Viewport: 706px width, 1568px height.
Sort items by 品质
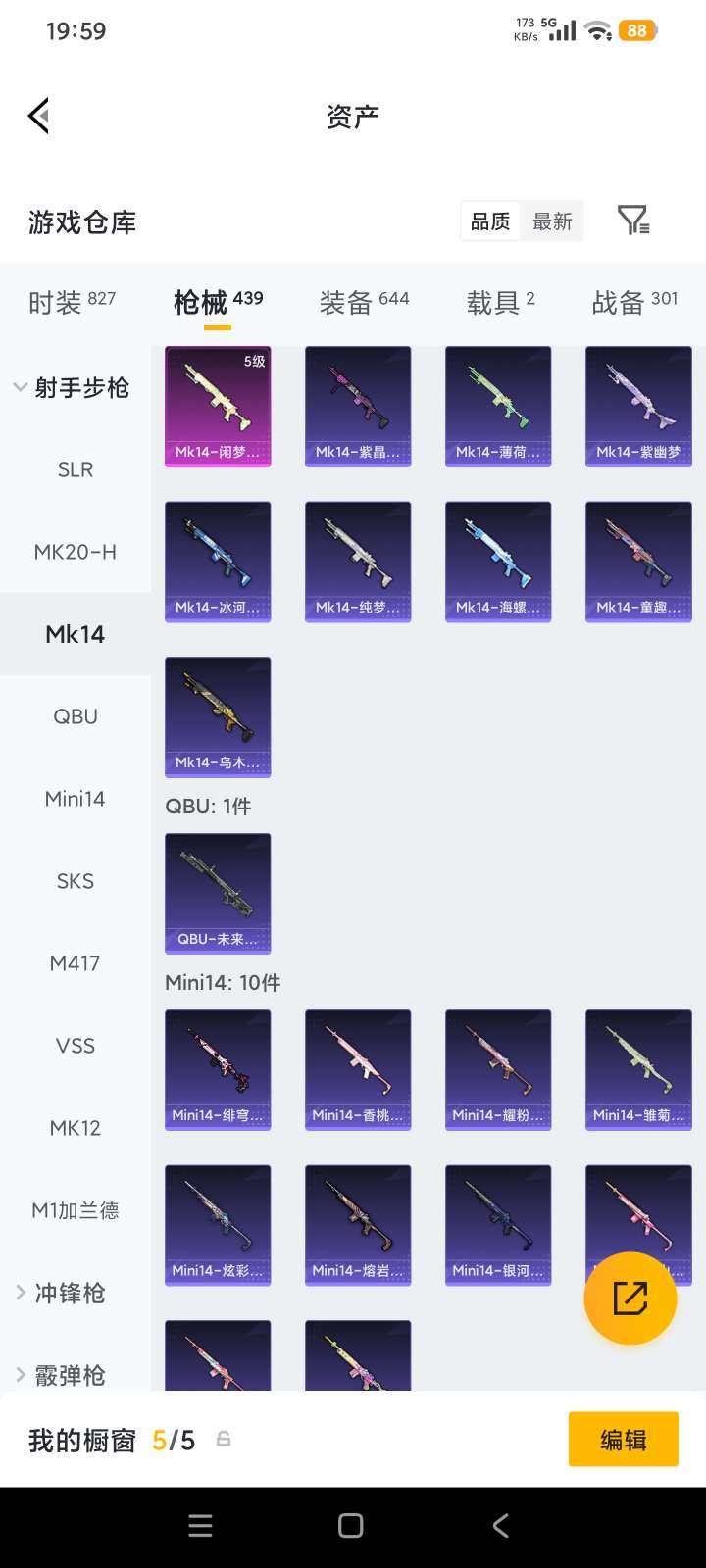(x=490, y=221)
